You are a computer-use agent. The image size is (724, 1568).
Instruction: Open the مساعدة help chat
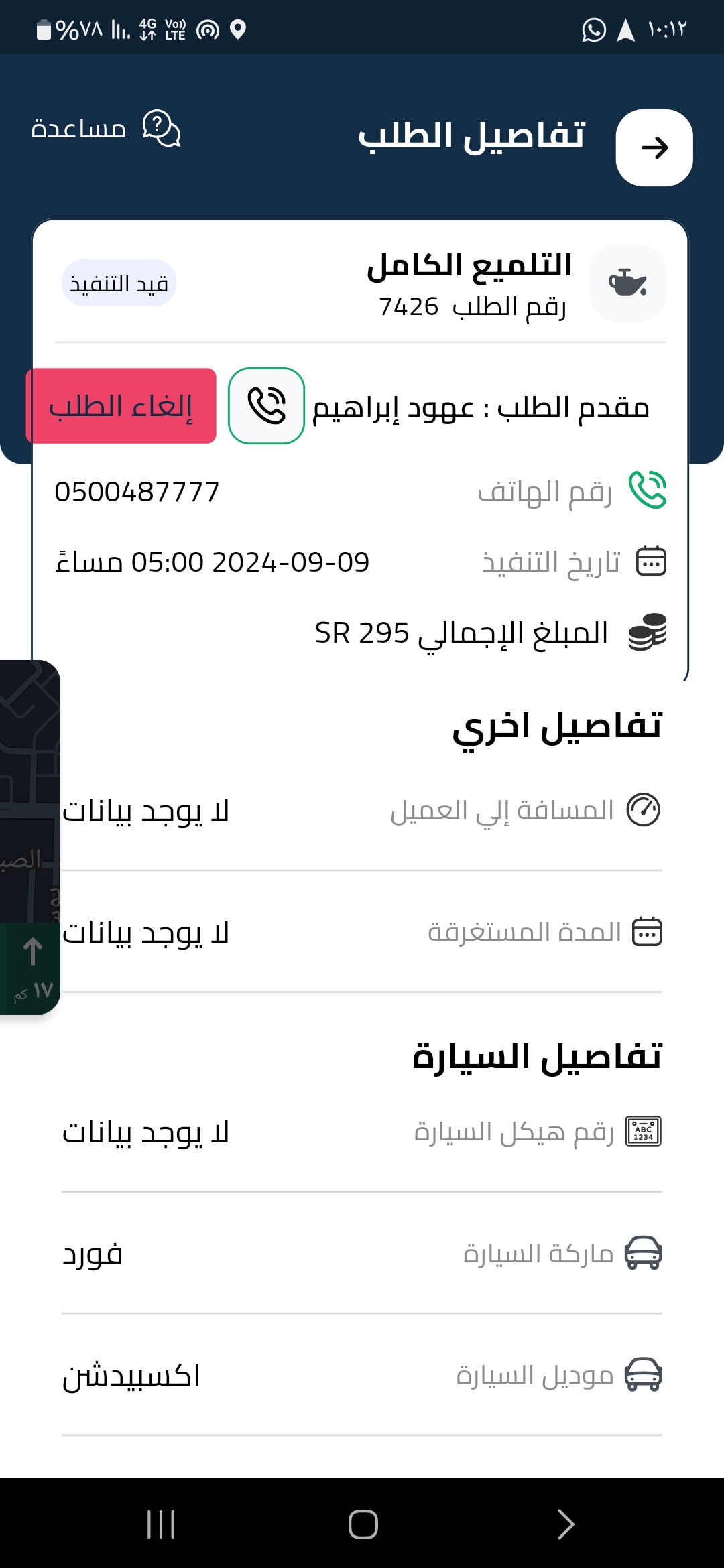tap(106, 128)
